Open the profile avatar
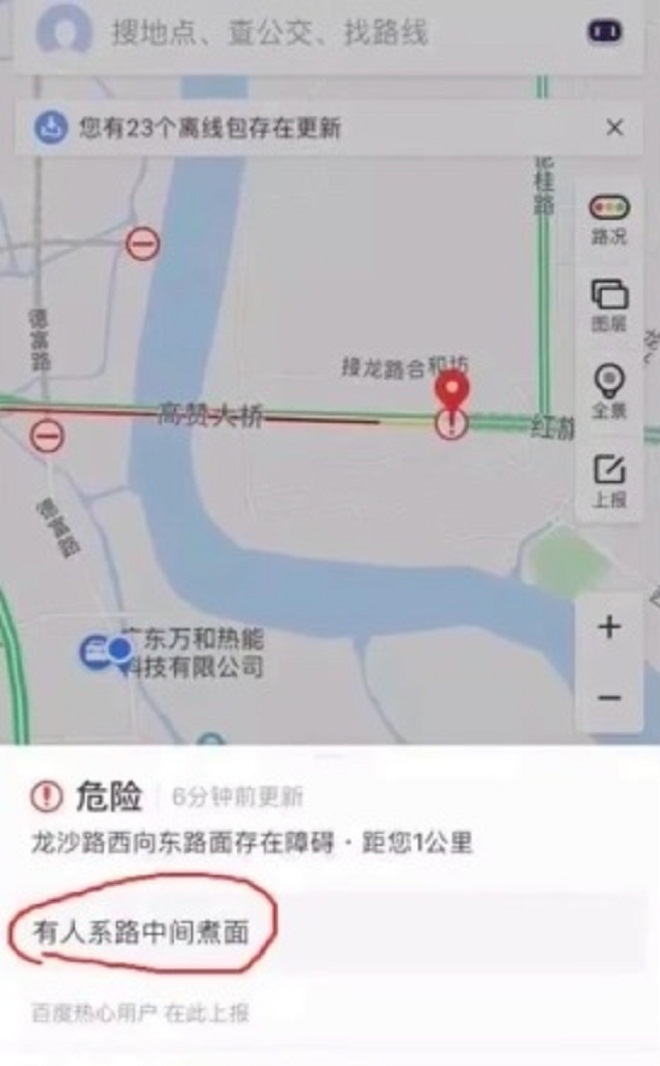Image resolution: width=660 pixels, height=1066 pixels. (63, 31)
